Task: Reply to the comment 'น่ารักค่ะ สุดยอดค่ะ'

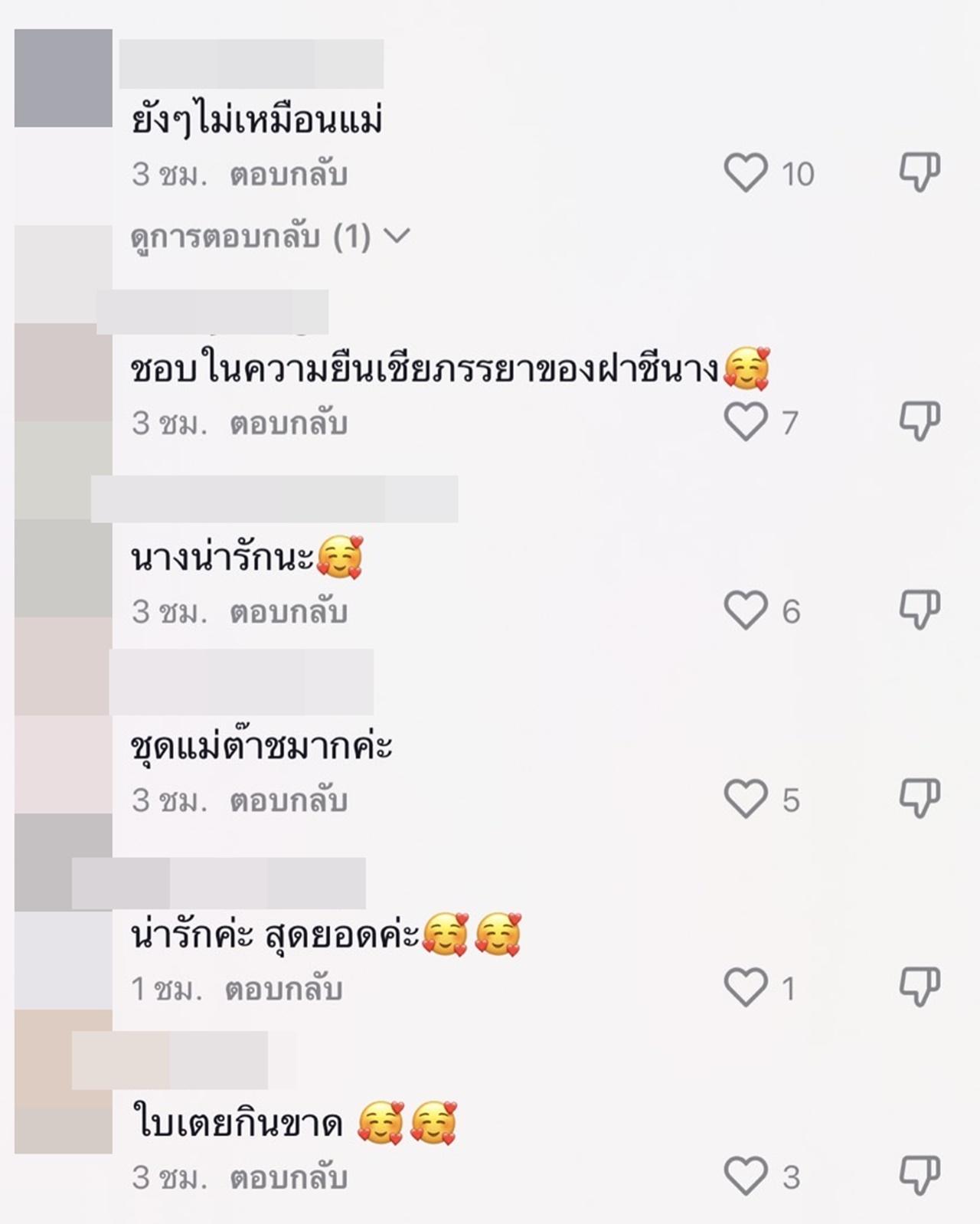Action: [x=283, y=990]
